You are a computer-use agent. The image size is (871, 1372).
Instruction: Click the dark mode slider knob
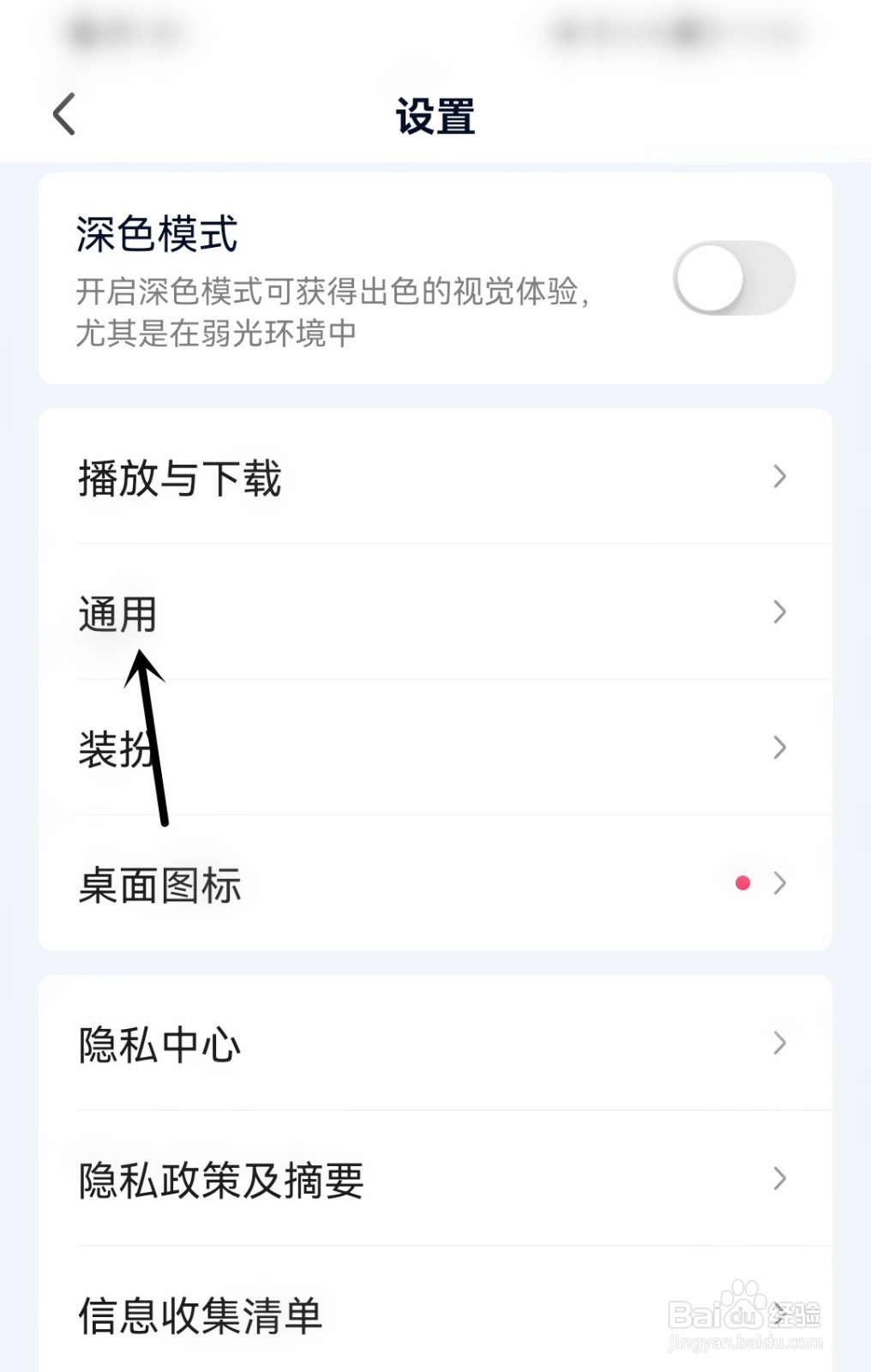click(709, 277)
